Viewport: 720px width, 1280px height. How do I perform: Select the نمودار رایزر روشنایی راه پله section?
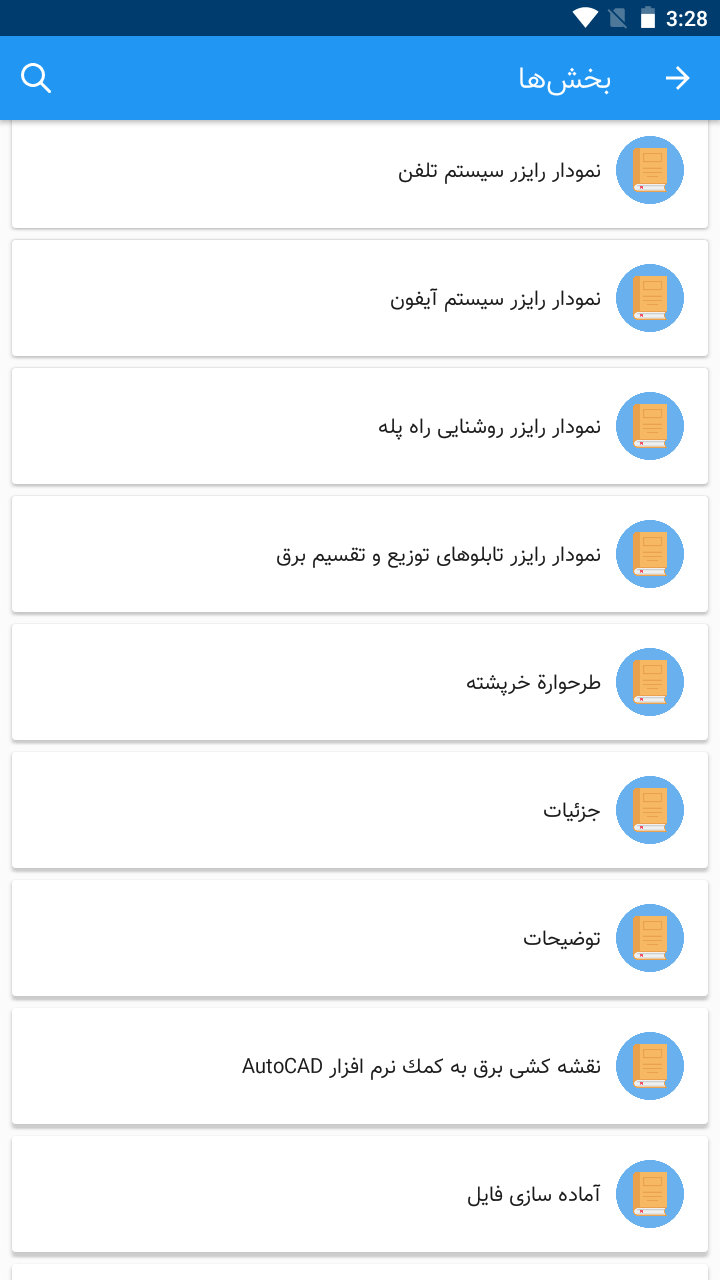coord(360,426)
